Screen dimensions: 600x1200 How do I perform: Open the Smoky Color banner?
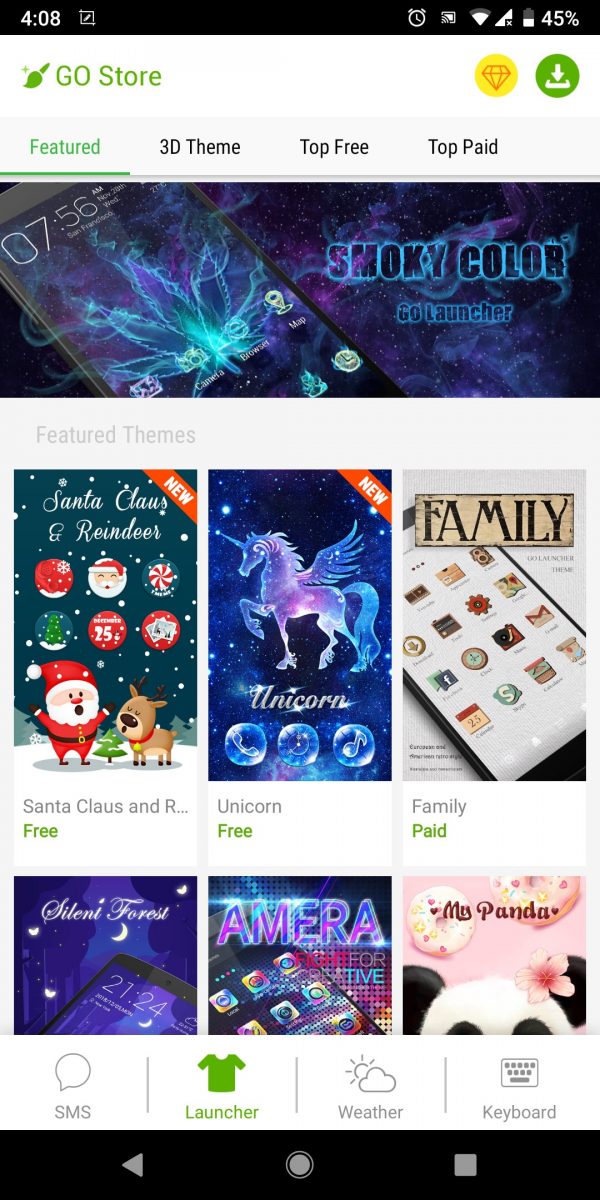tap(300, 290)
